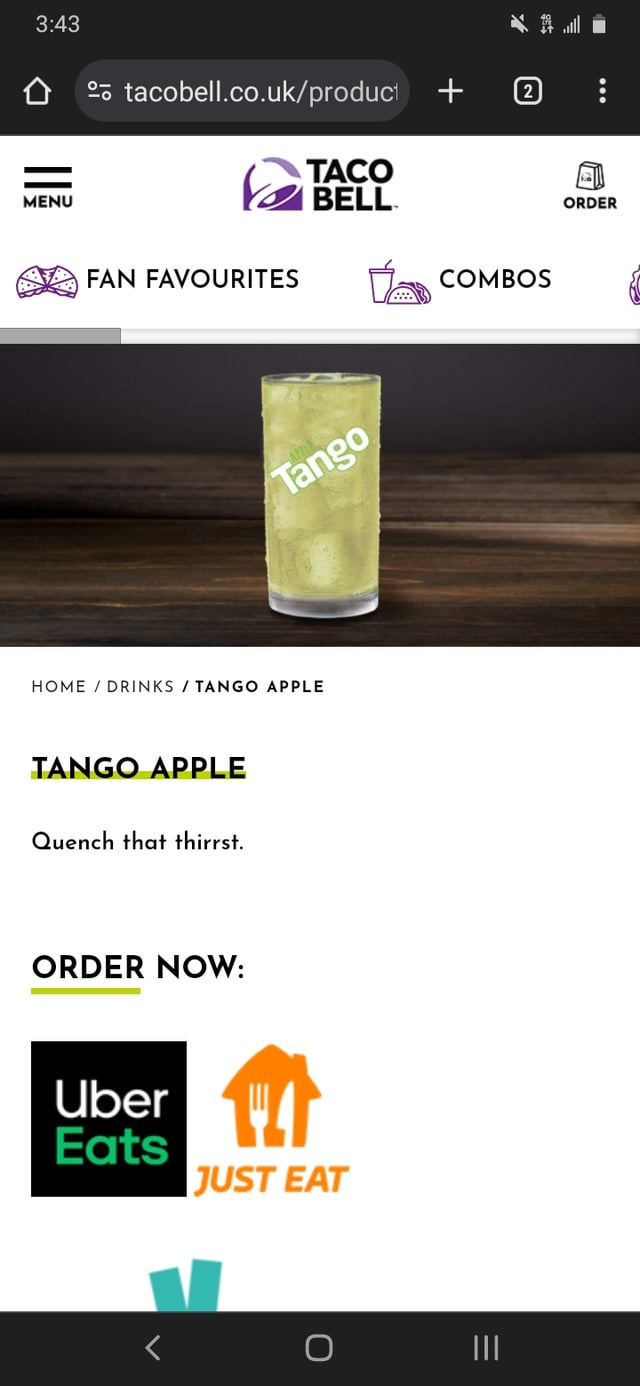Follow the Home breadcrumb link

[x=59, y=687]
